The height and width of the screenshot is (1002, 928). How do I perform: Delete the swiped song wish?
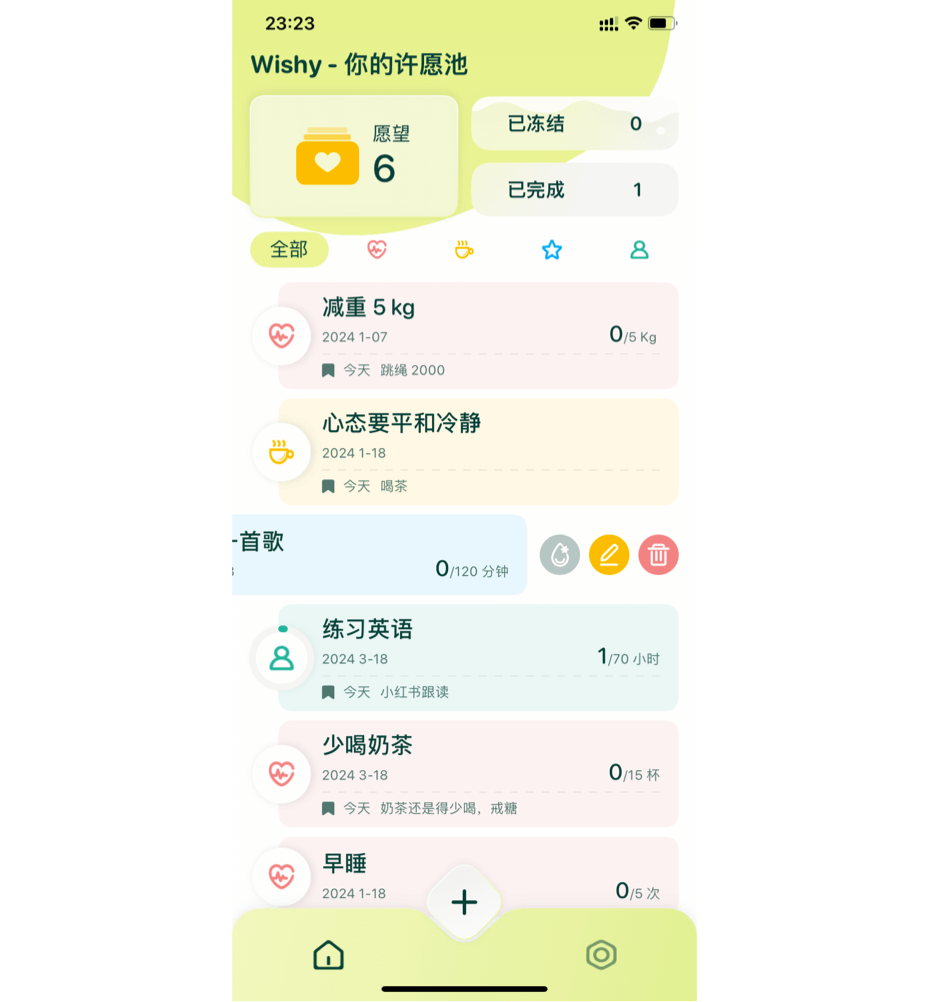pos(658,555)
